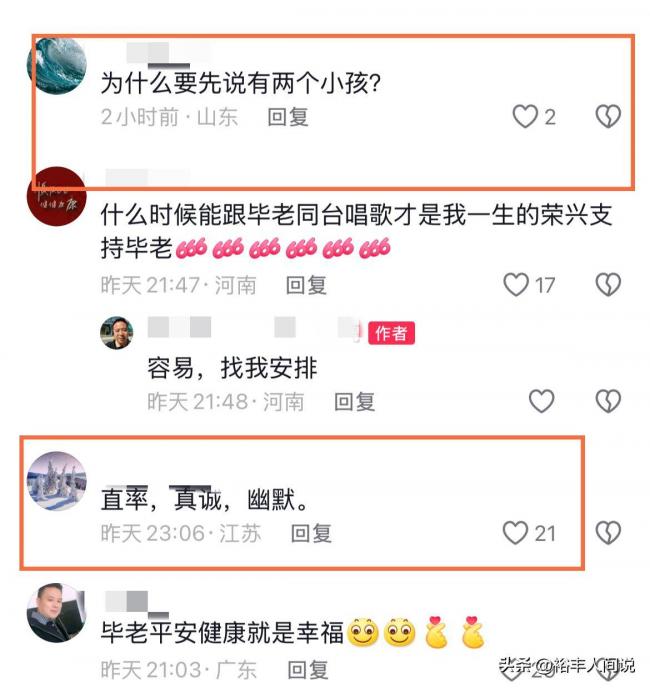Screen dimensions: 650x688
Task: Reply to the Guangdong comment at 21:03
Action: (x=307, y=668)
